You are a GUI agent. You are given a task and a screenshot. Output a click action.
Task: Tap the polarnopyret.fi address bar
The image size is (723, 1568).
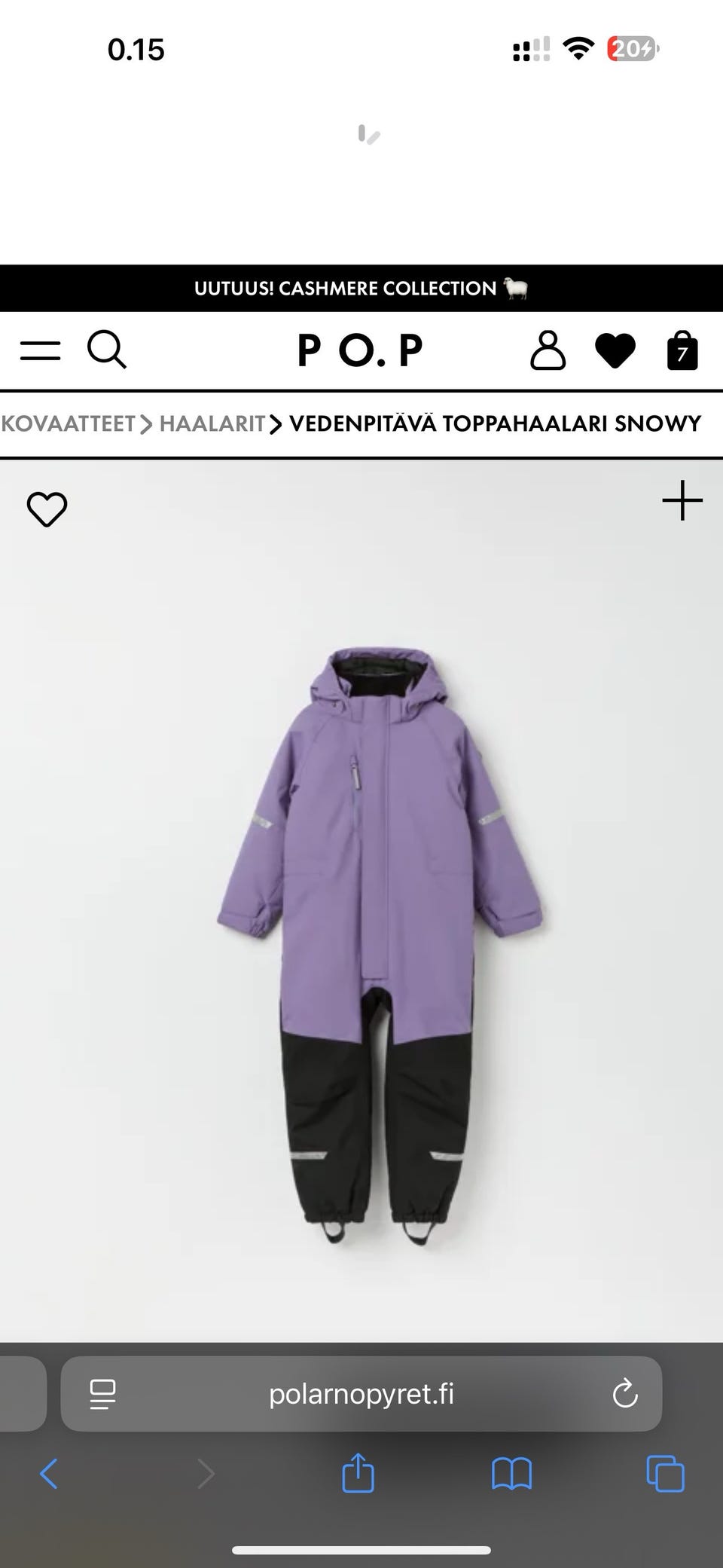point(361,1395)
